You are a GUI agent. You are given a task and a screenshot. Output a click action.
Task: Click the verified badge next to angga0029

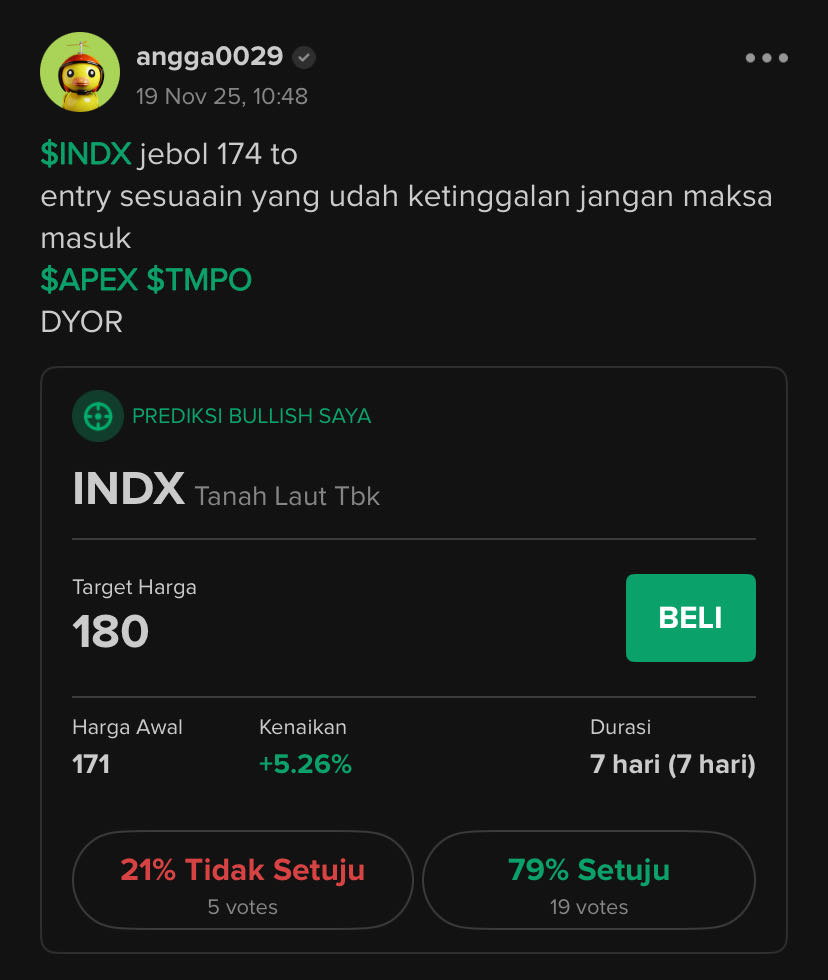303,57
